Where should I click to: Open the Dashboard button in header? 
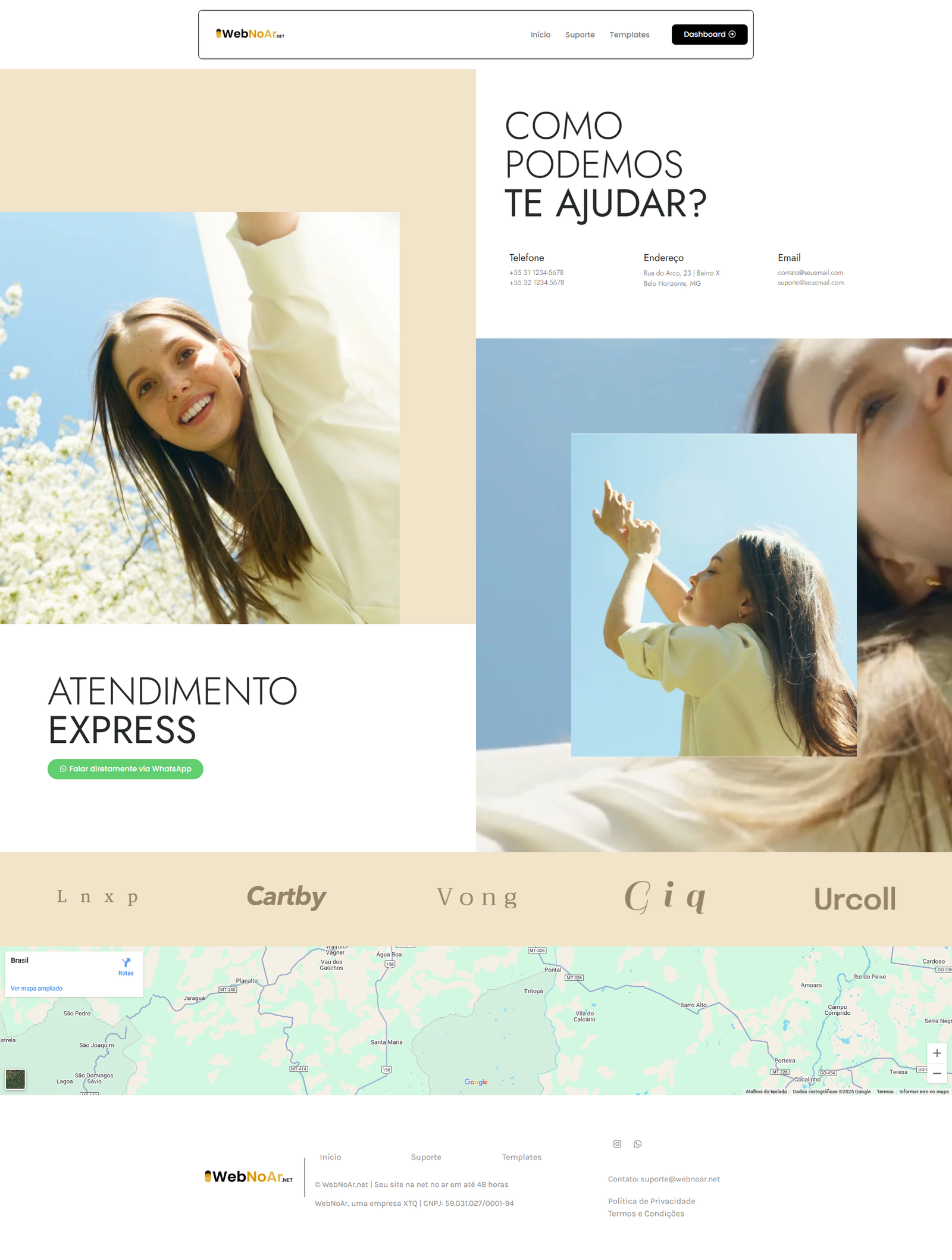(709, 35)
